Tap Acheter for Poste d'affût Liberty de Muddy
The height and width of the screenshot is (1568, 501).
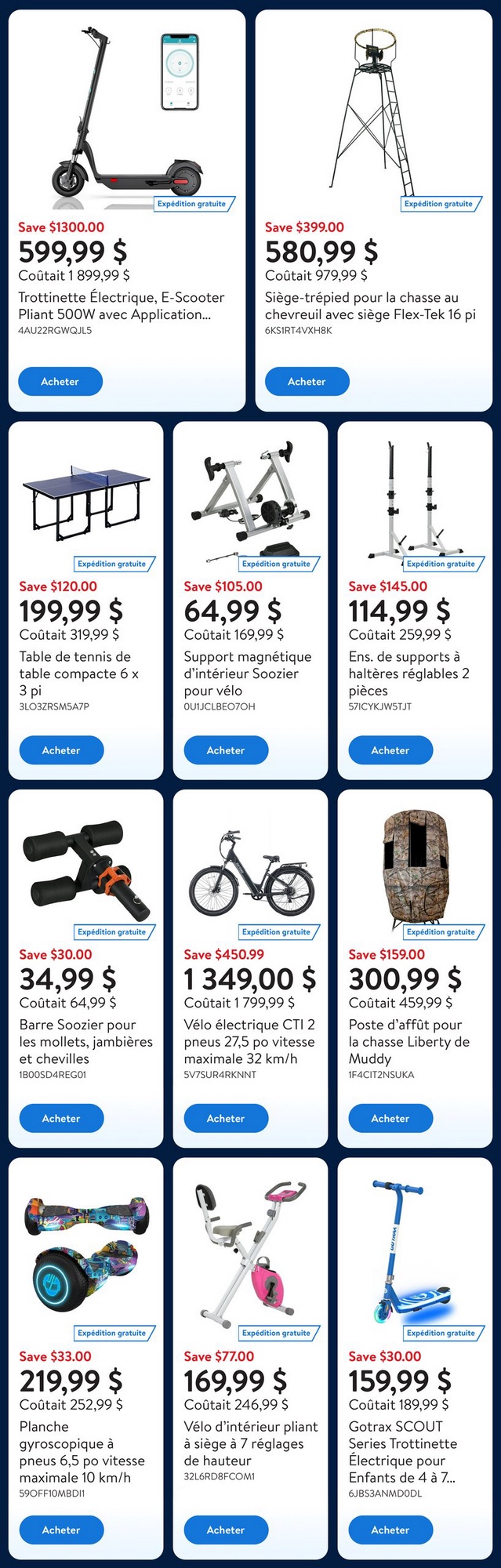[x=390, y=1118]
